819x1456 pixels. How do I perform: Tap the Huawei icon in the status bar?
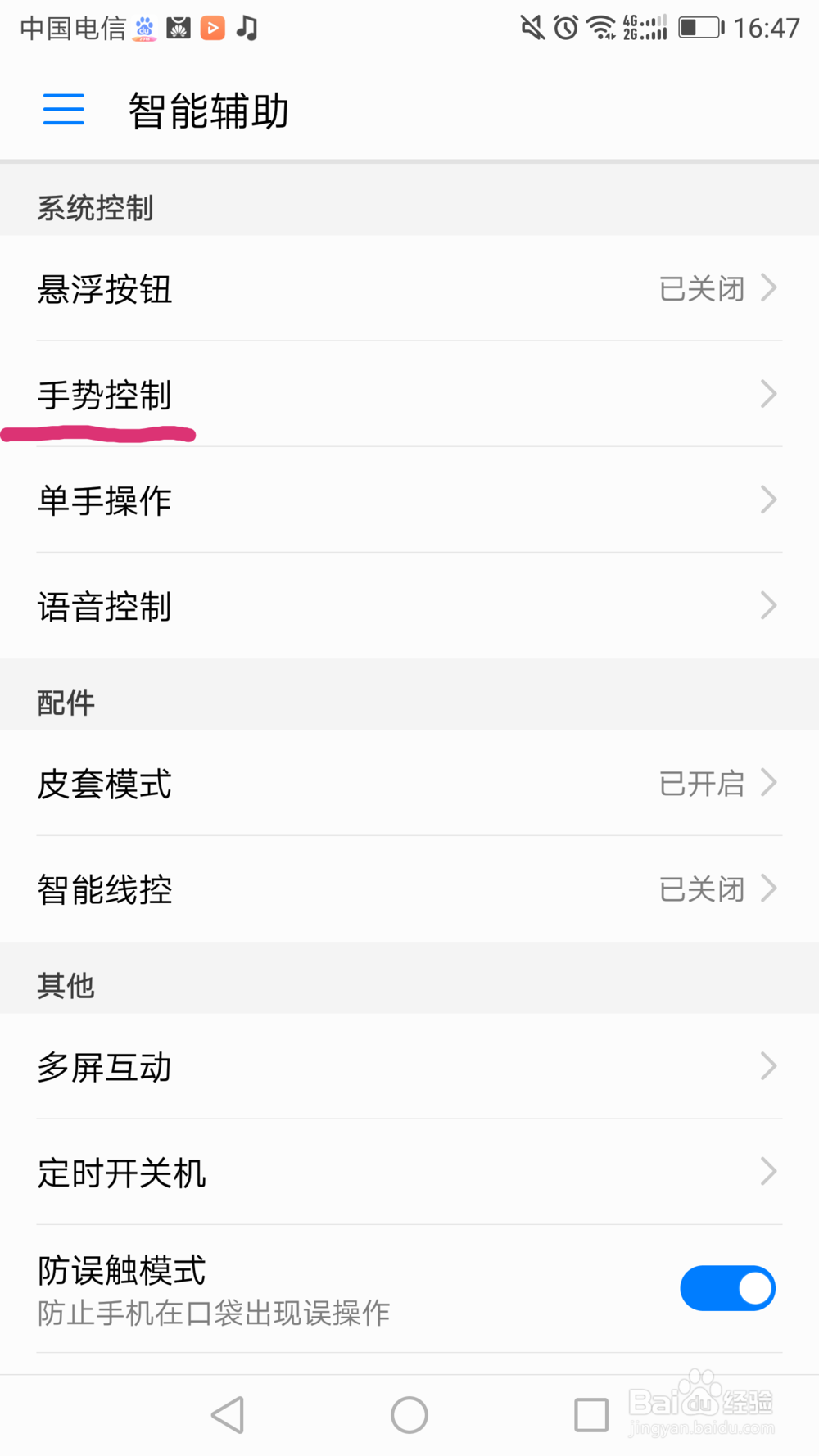(x=179, y=27)
